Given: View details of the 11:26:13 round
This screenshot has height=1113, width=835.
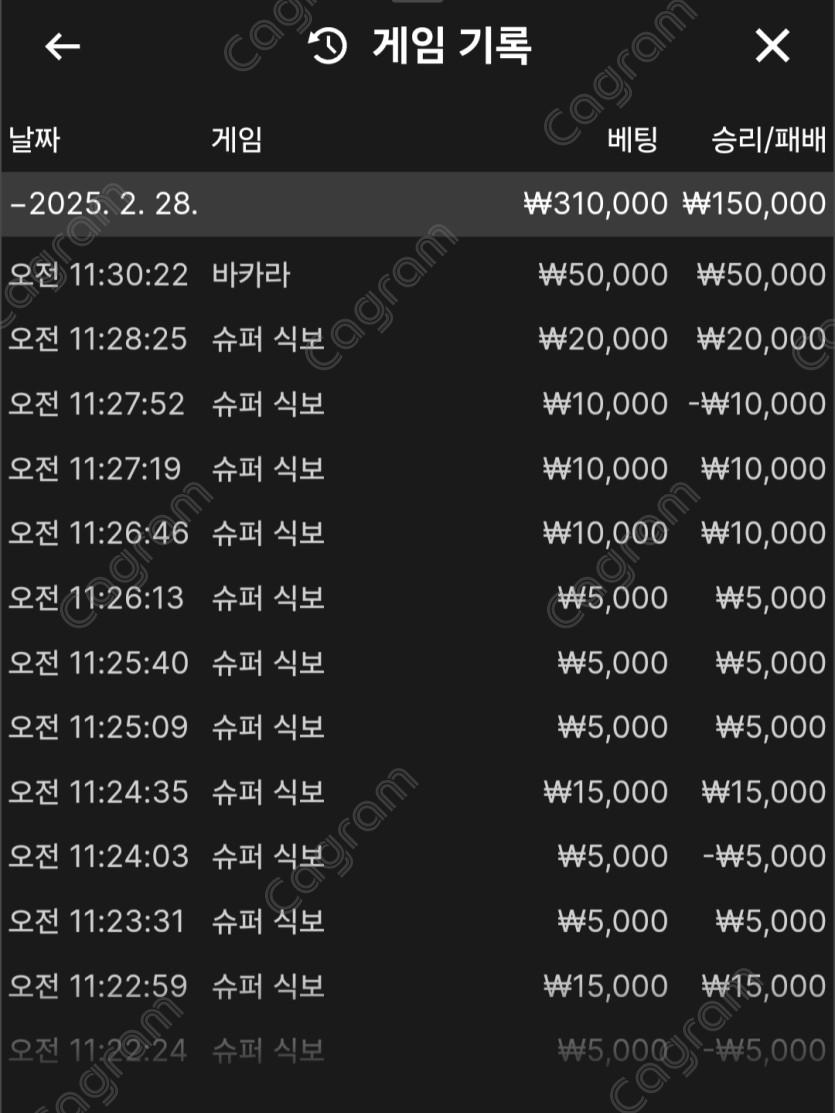Looking at the screenshot, I should (417, 598).
